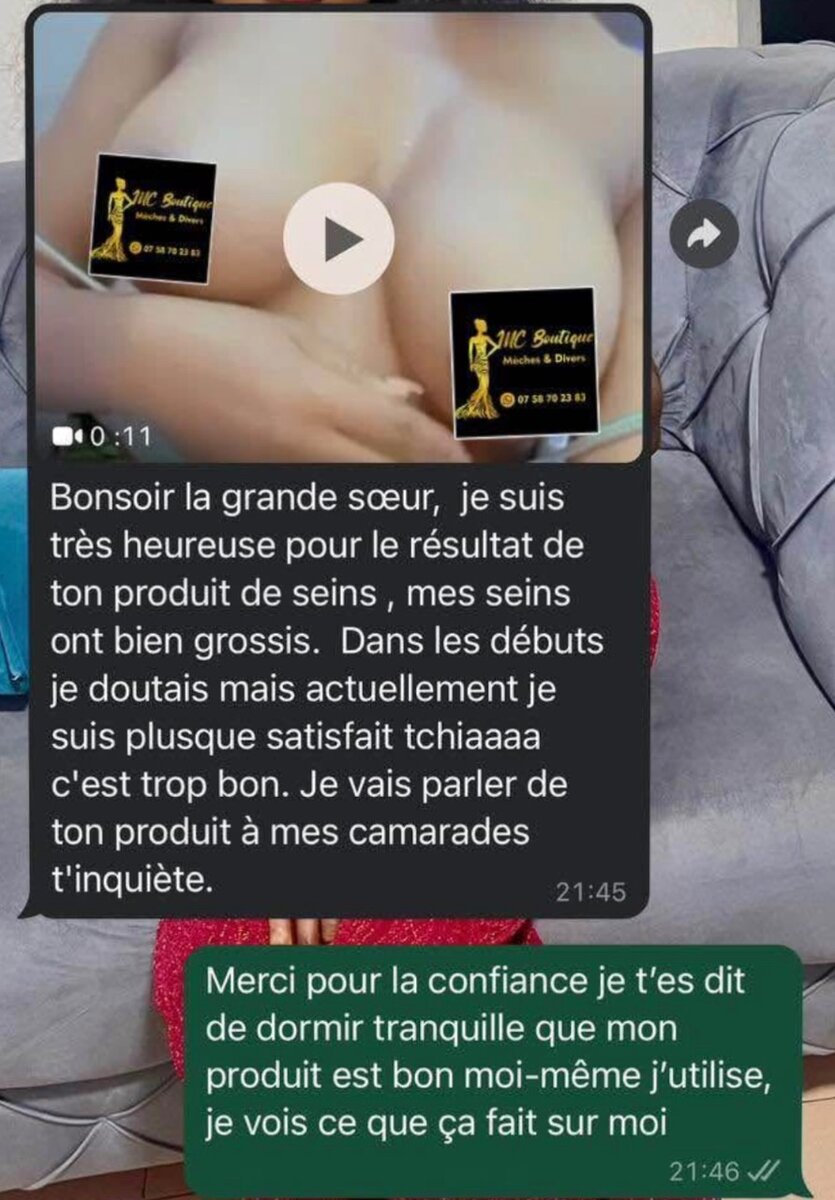Forward the video message with the arrow icon
Viewport: 835px width, 1200px height.
point(704,234)
